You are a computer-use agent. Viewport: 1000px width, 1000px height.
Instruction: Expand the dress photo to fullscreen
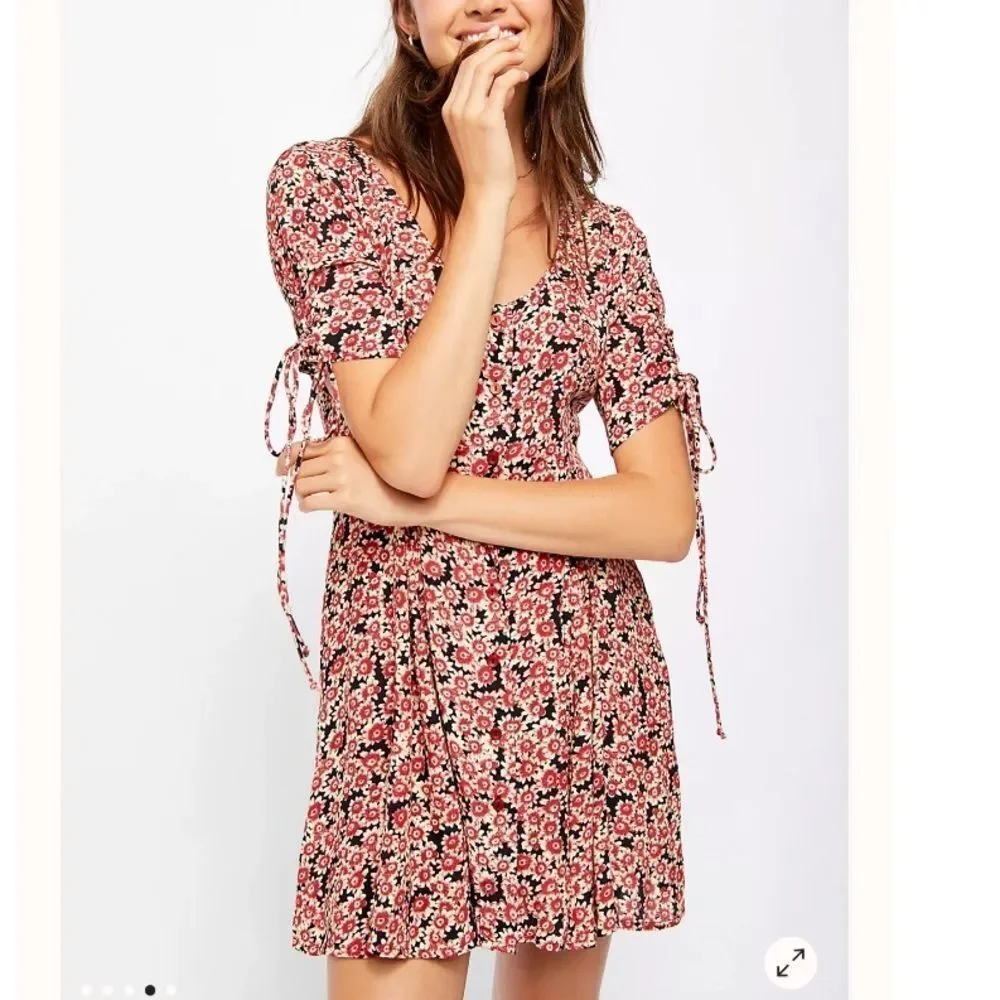[790, 962]
